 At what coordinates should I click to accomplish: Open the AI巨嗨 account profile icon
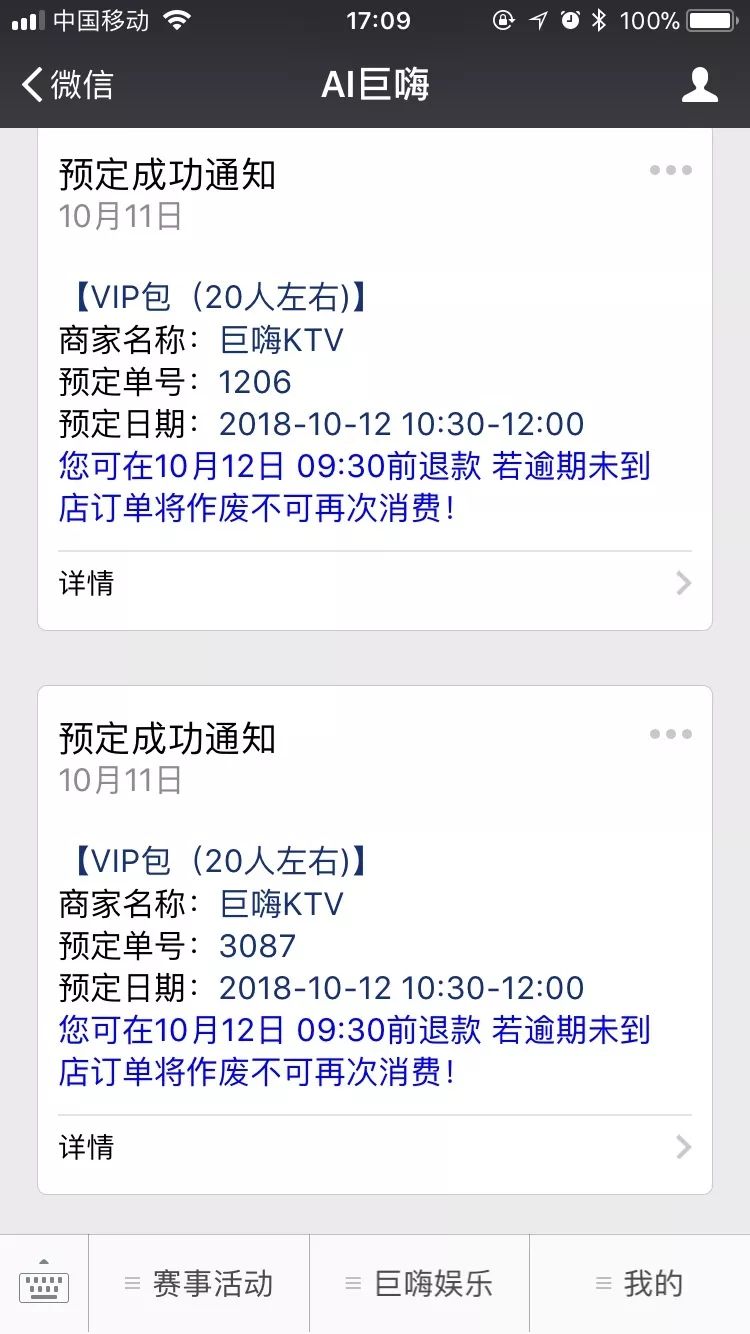click(x=699, y=85)
